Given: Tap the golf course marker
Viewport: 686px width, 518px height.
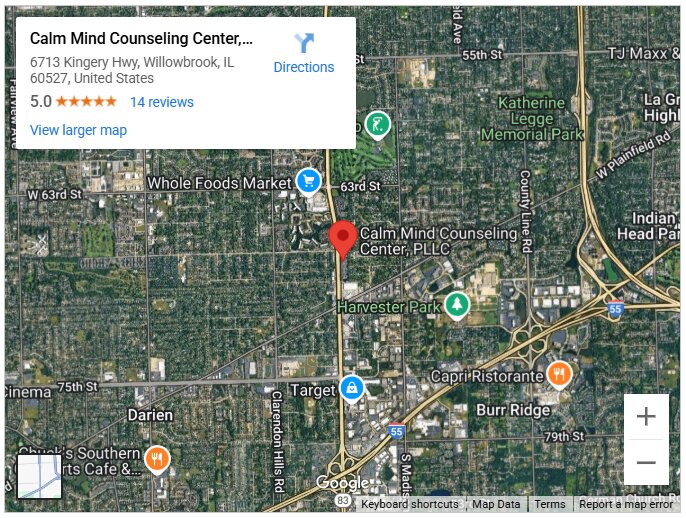Looking at the screenshot, I should 377,125.
